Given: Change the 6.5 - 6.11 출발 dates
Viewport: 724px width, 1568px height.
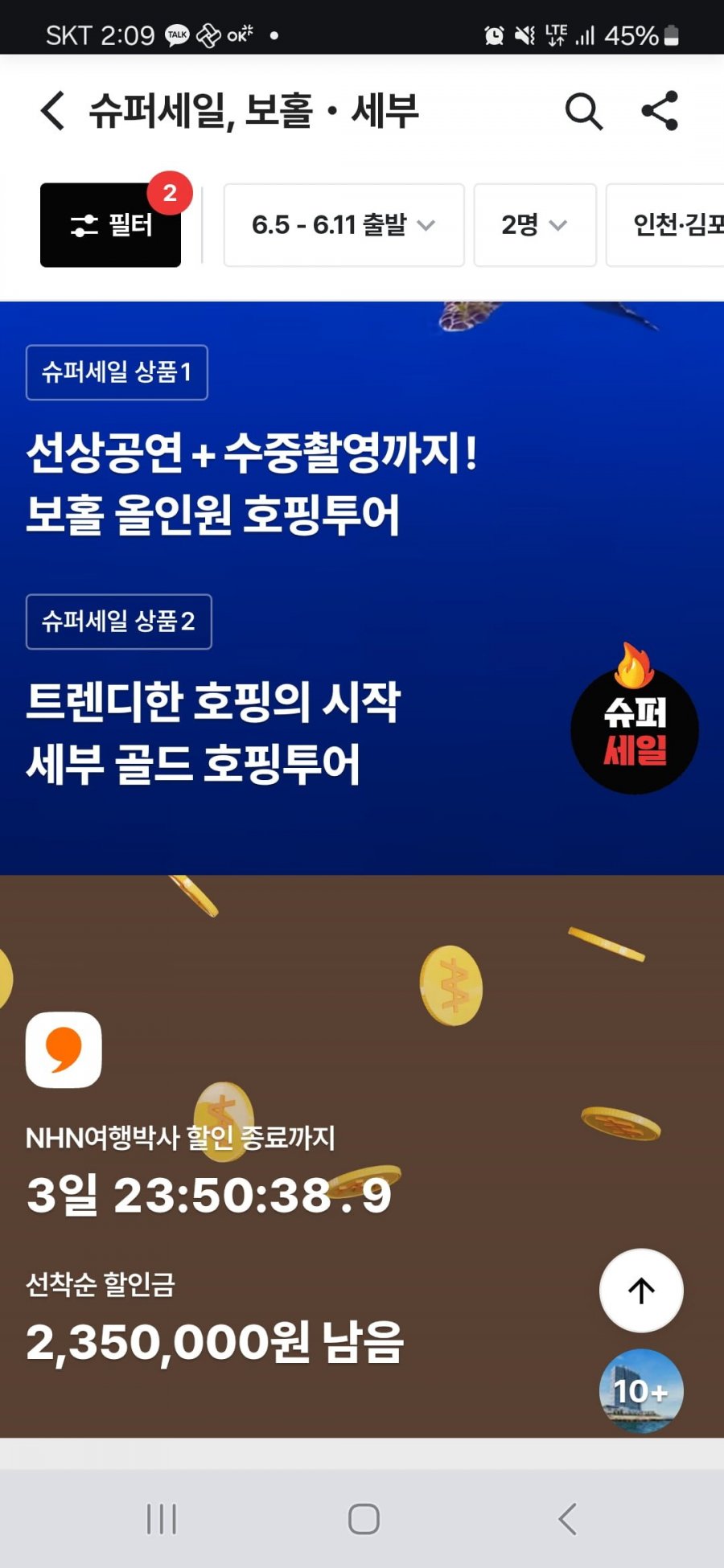Looking at the screenshot, I should 343,225.
